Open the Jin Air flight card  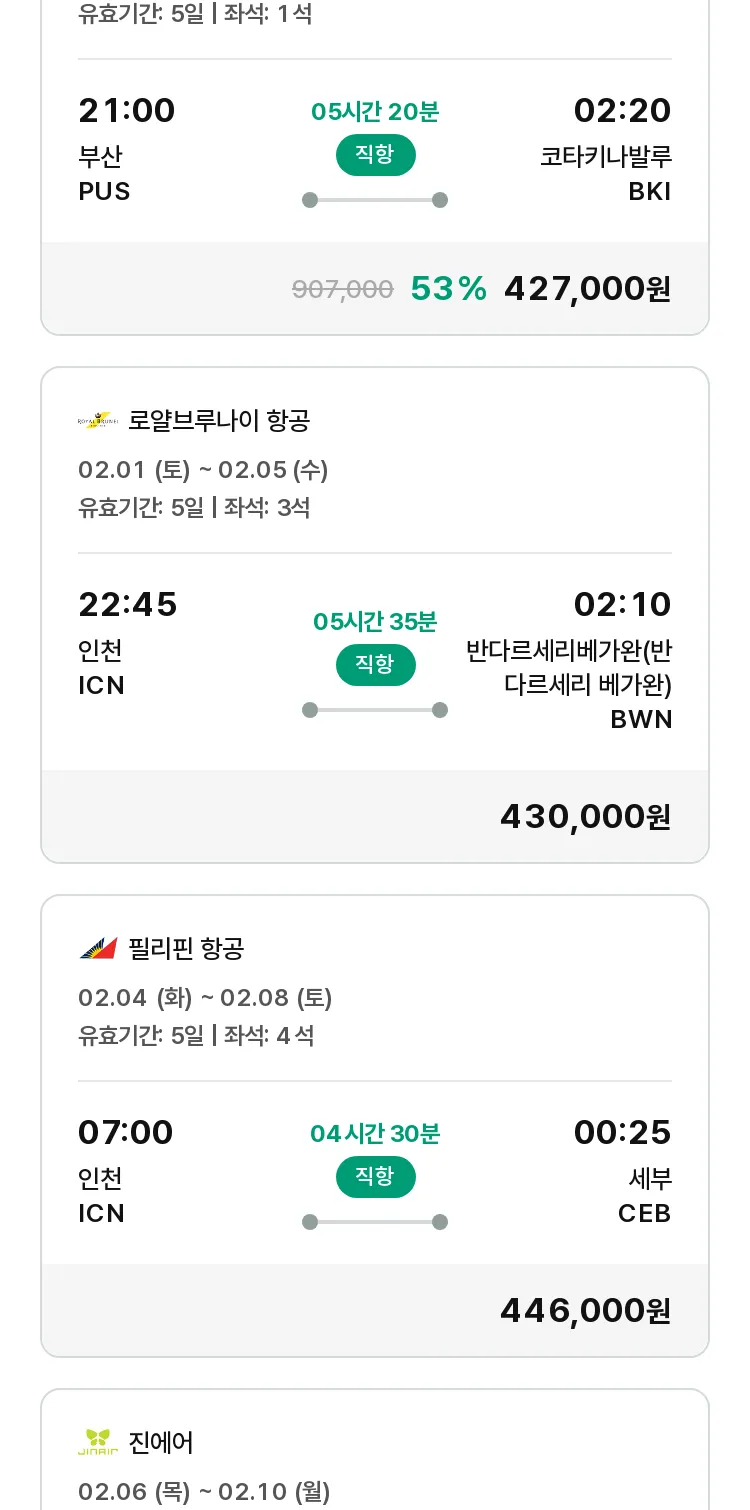tap(375, 1450)
